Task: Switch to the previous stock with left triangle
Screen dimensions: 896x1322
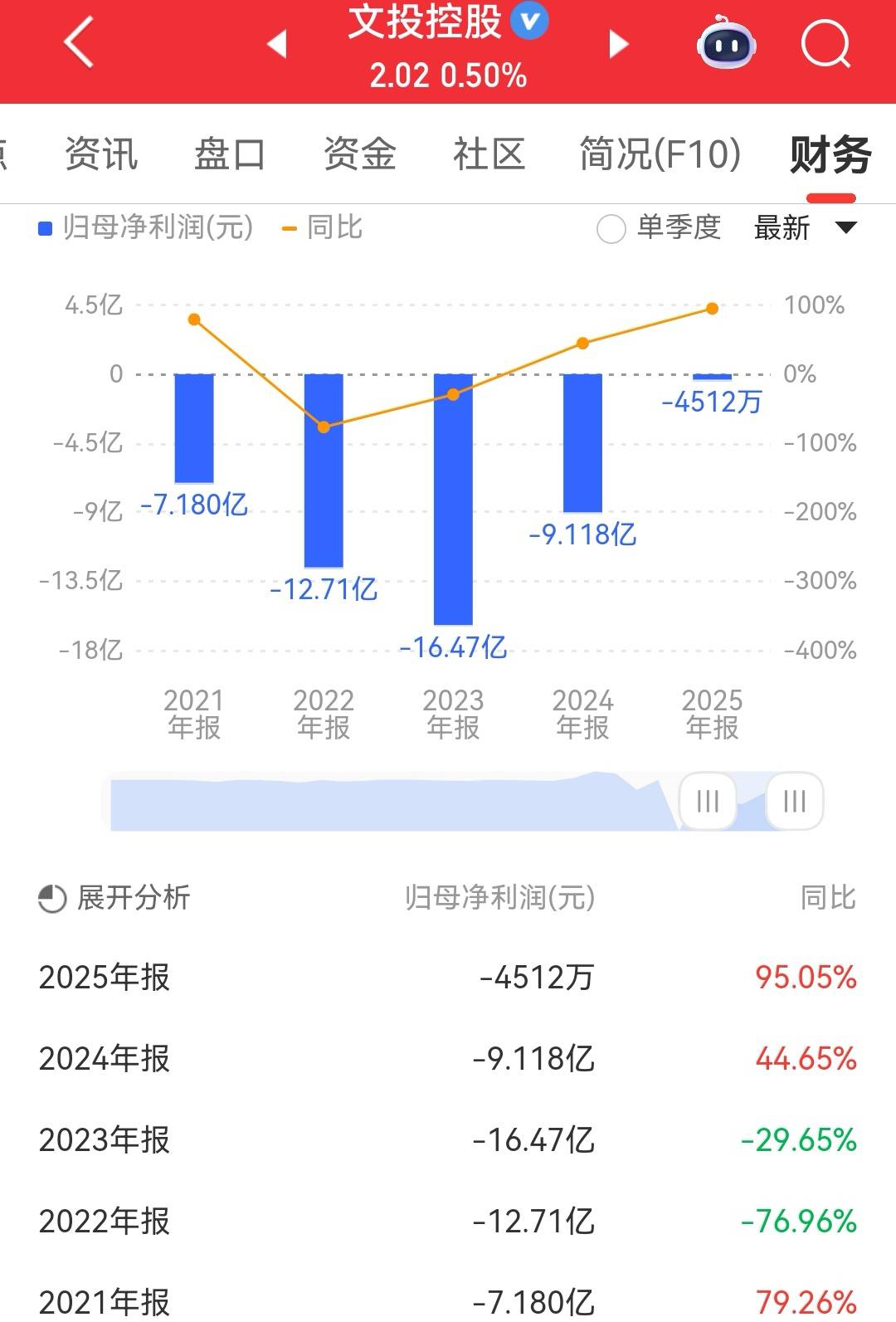Action: click(x=277, y=43)
